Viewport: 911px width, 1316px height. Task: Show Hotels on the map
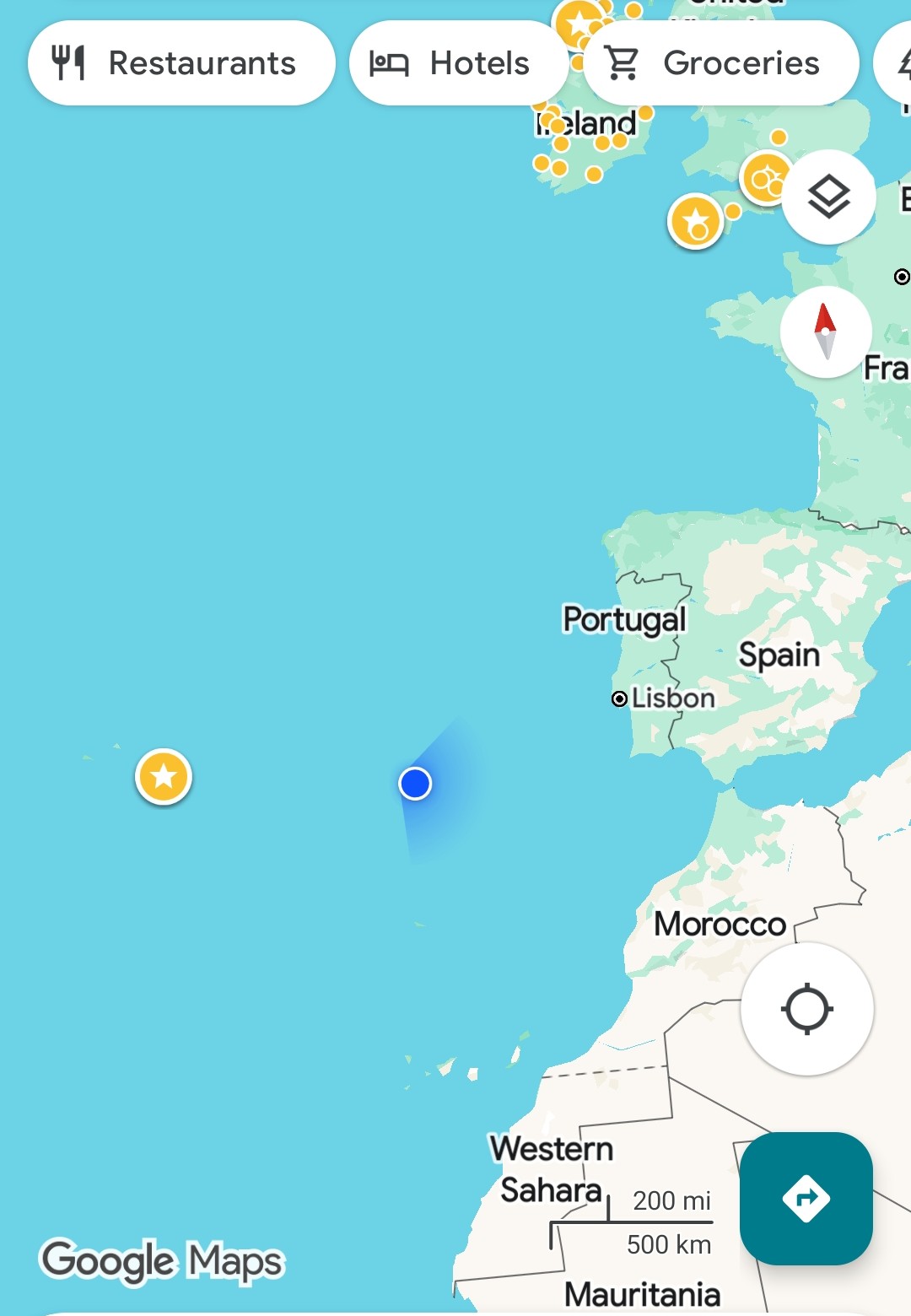458,63
